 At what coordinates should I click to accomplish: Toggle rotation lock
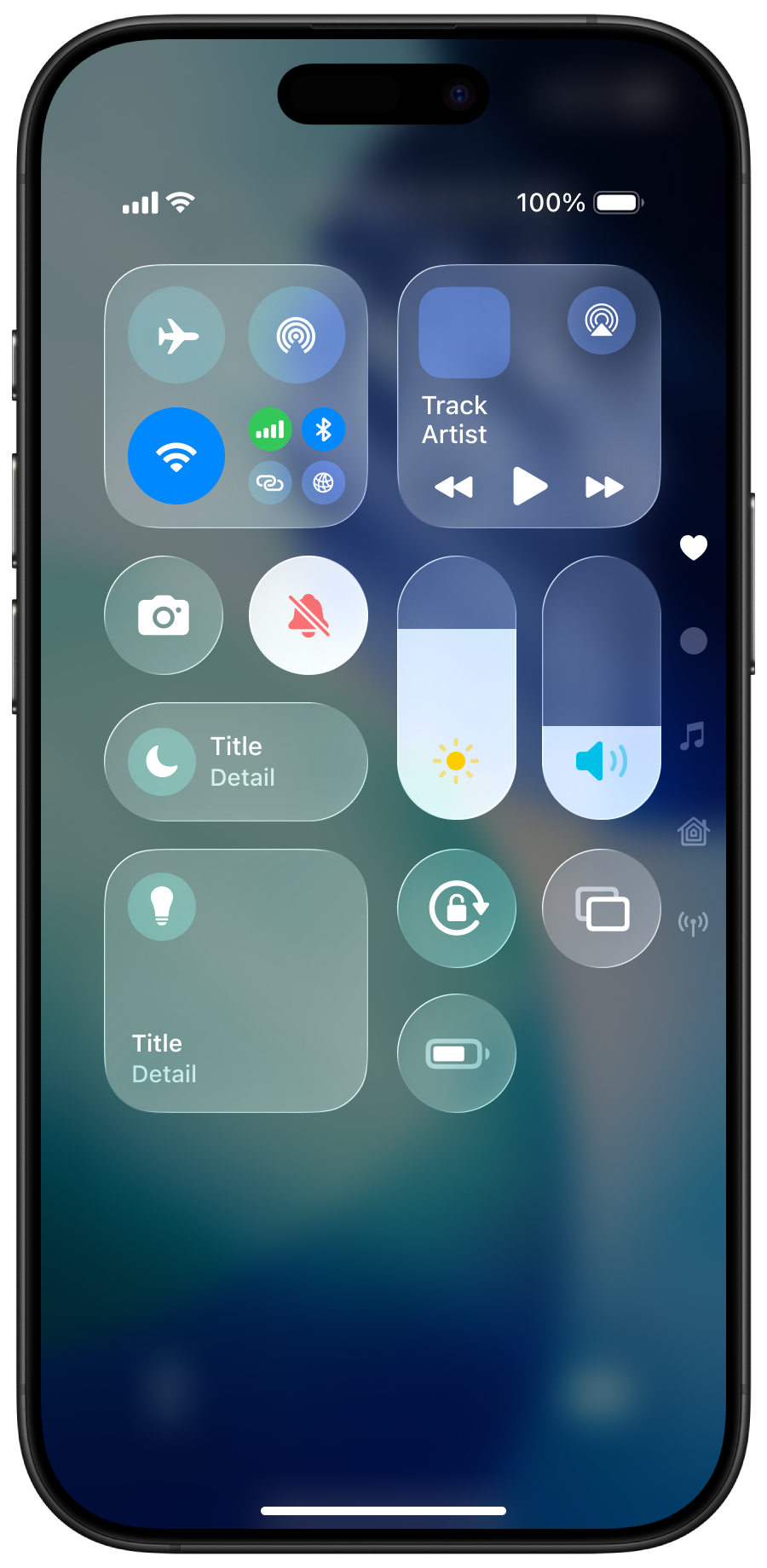pos(457,908)
